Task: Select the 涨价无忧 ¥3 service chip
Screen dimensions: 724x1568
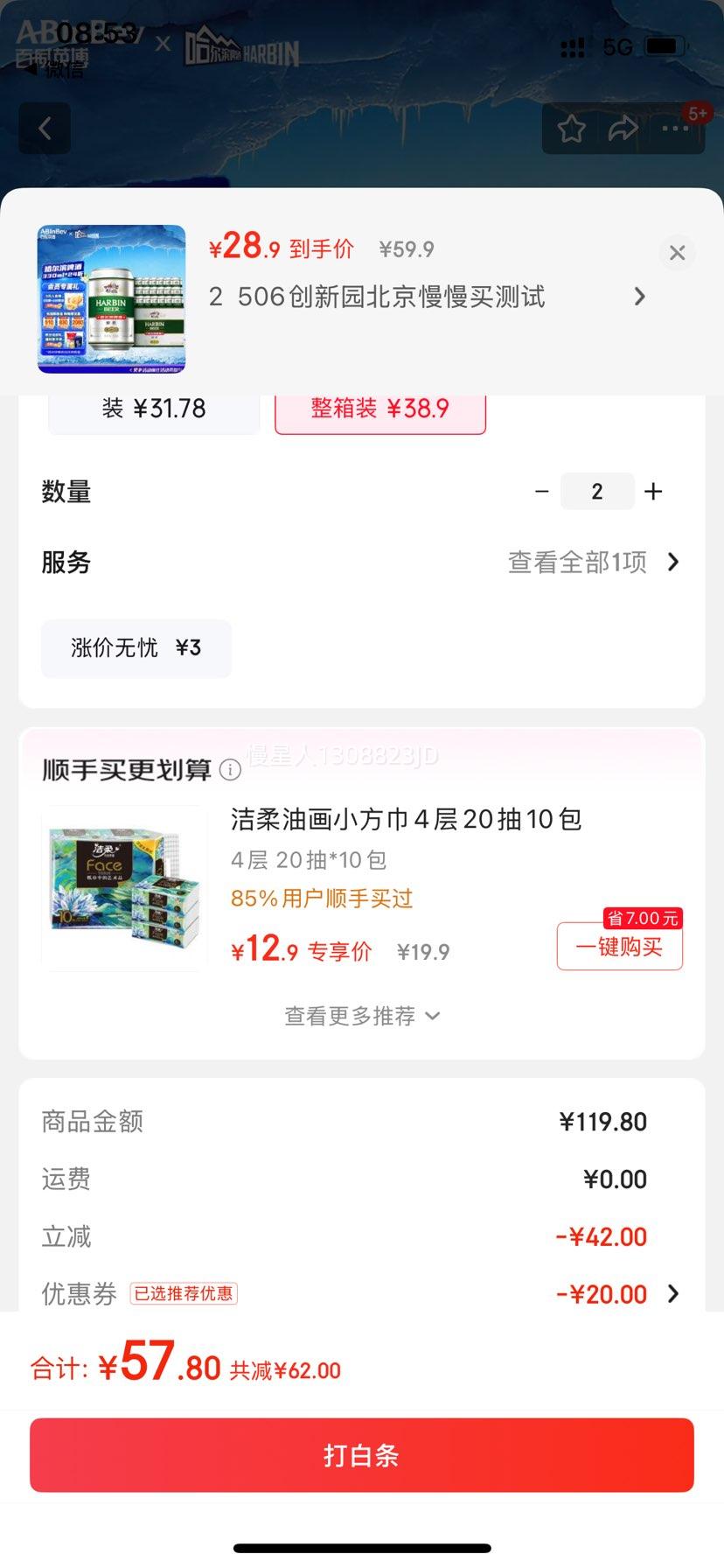Action: [x=136, y=648]
